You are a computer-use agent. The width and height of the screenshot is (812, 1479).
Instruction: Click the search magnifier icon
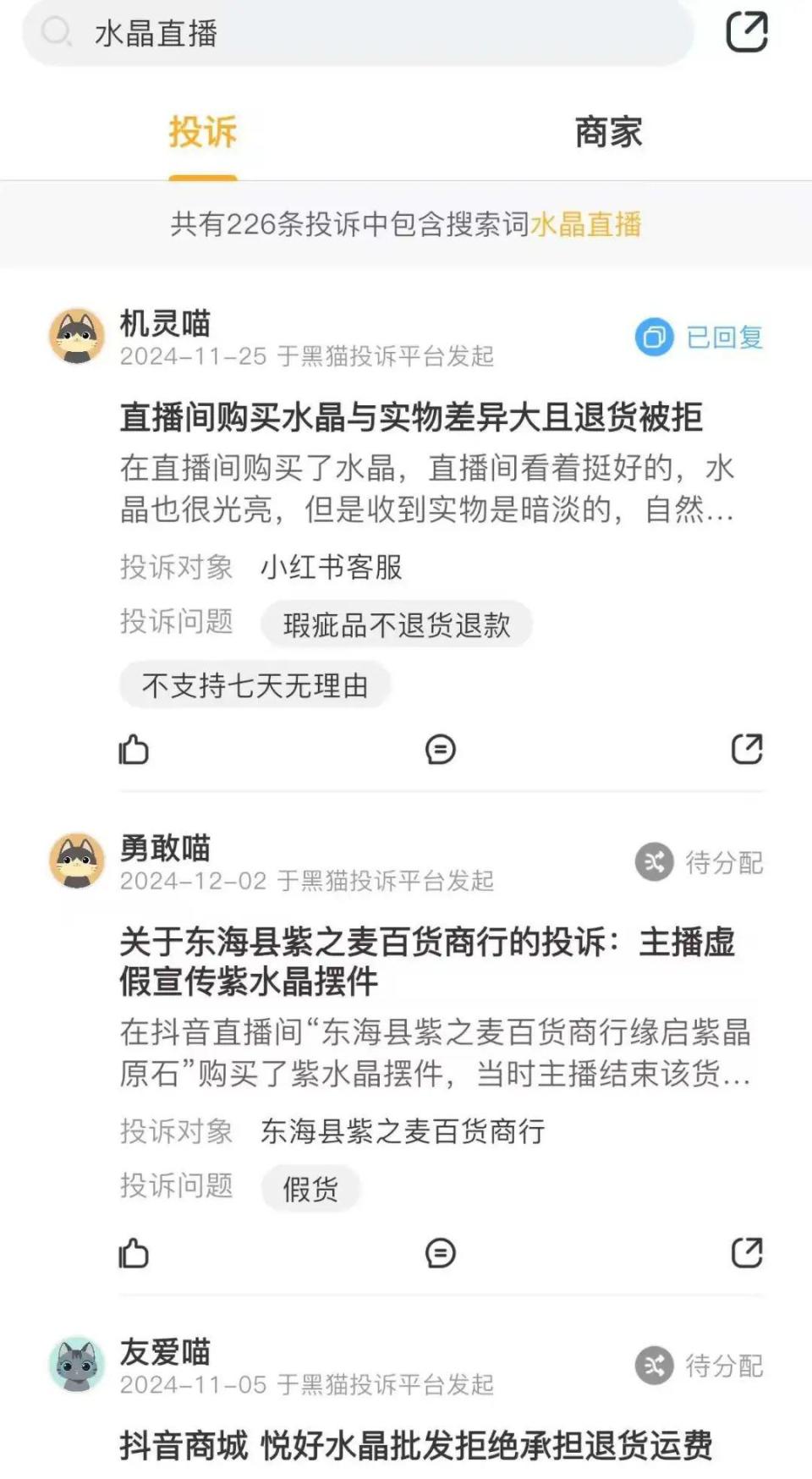pos(56,34)
